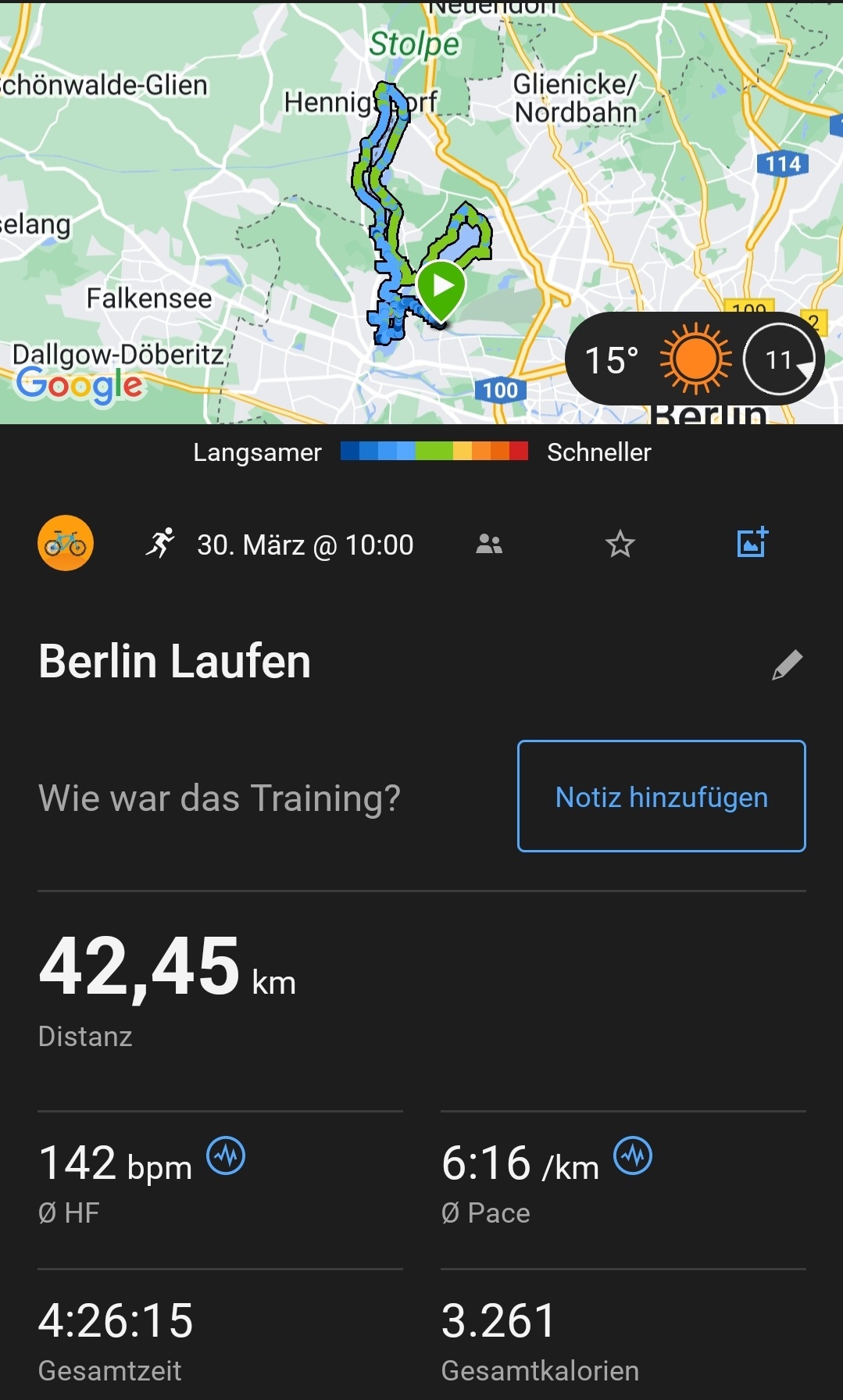Screen dimensions: 843x1400
Task: Open pace insight icon next to 6:16 /km
Action: pos(633,1155)
